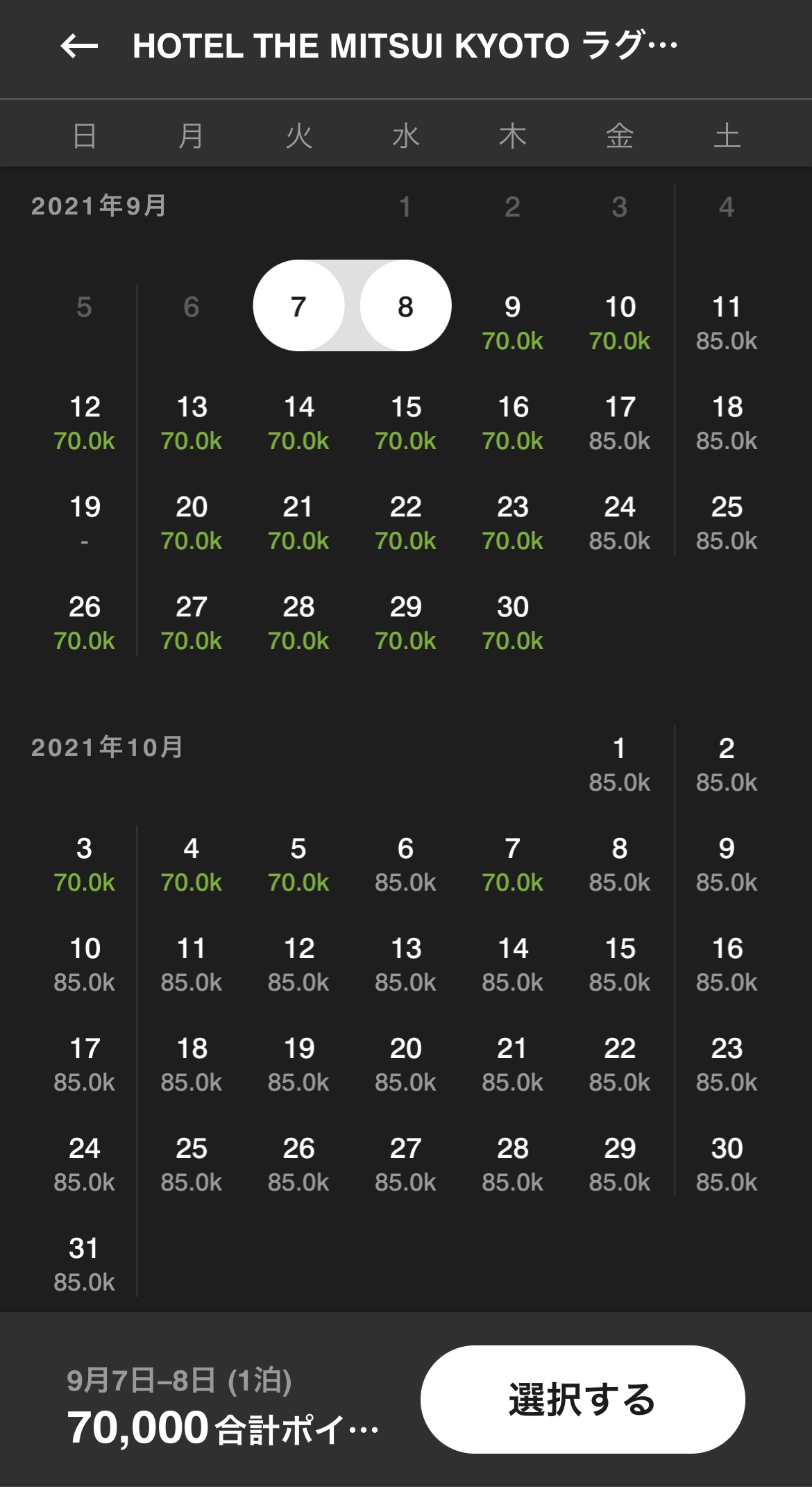
Task: Choose October 7 at 70.0k points
Action: point(513,863)
